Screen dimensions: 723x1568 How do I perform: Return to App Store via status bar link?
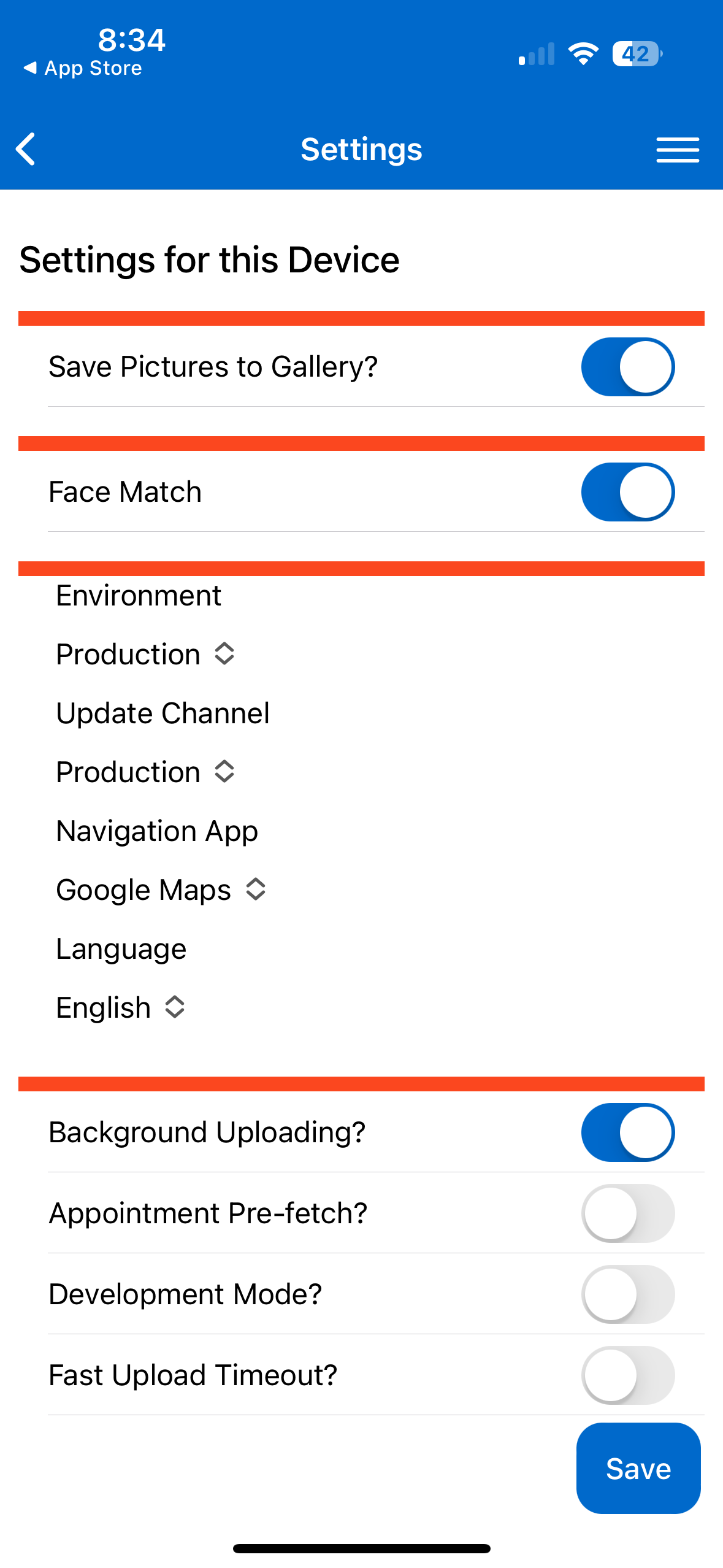(x=83, y=68)
